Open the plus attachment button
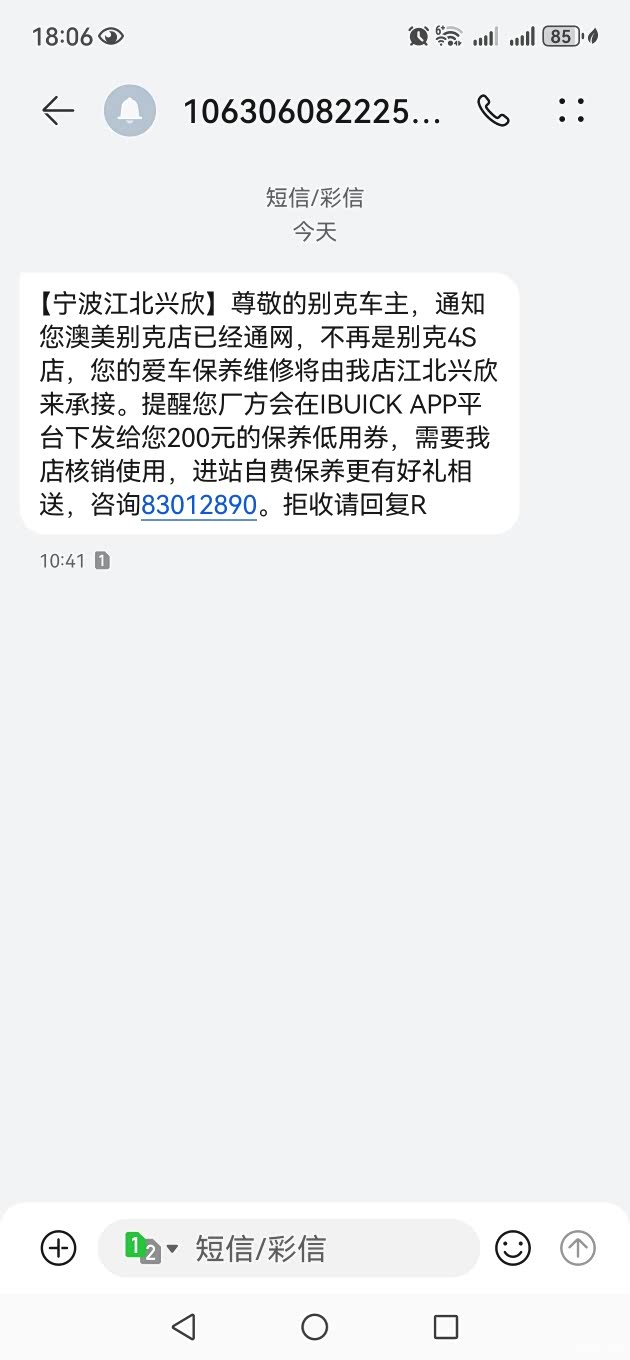 [x=58, y=1247]
